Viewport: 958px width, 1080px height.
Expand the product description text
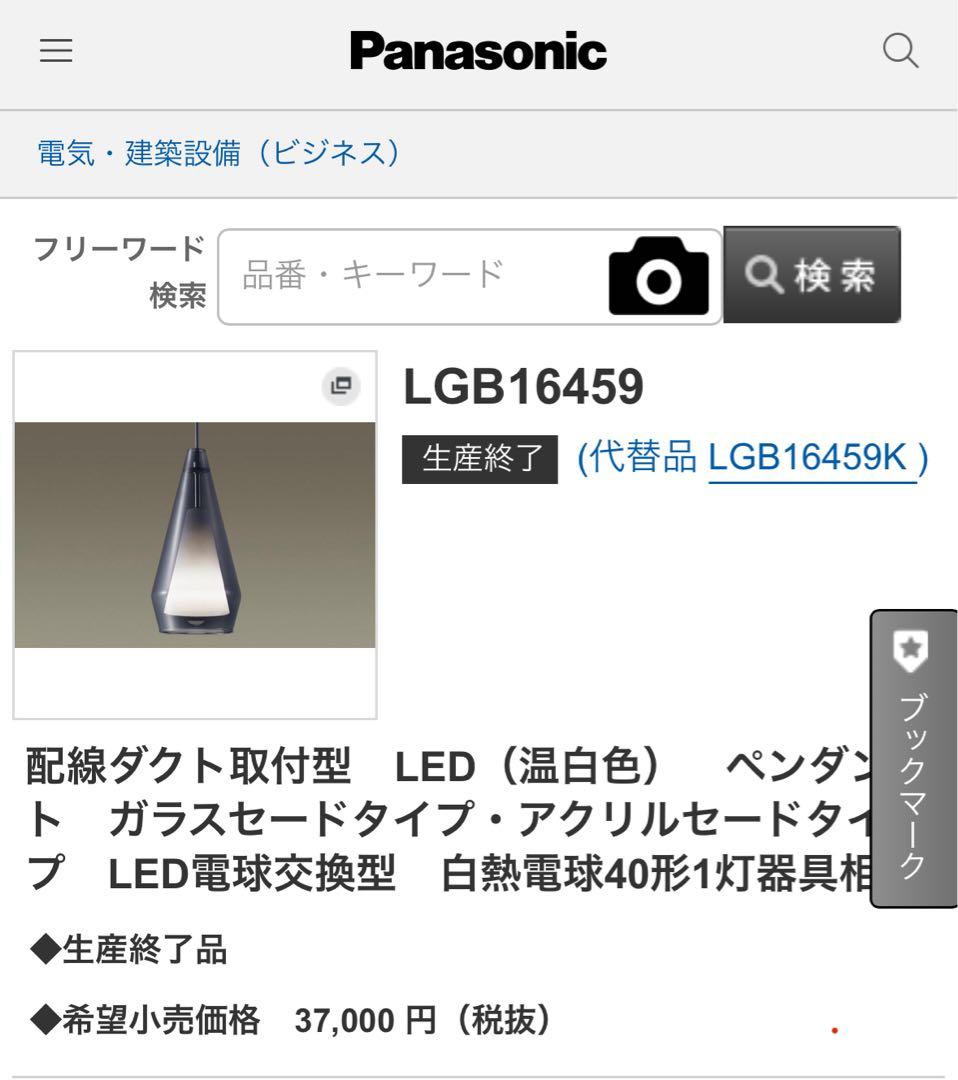click(400, 815)
